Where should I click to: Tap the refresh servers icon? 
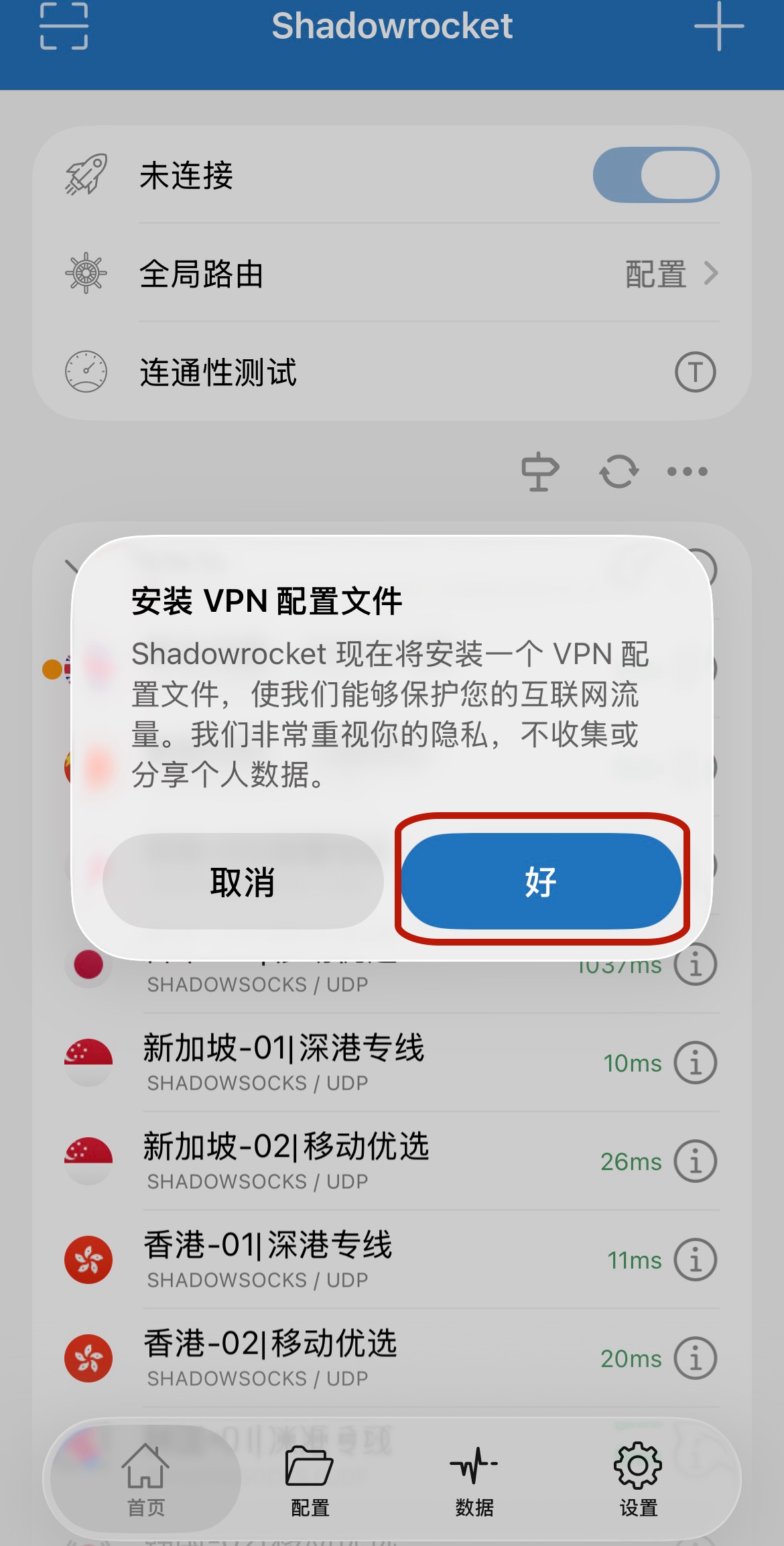point(618,472)
